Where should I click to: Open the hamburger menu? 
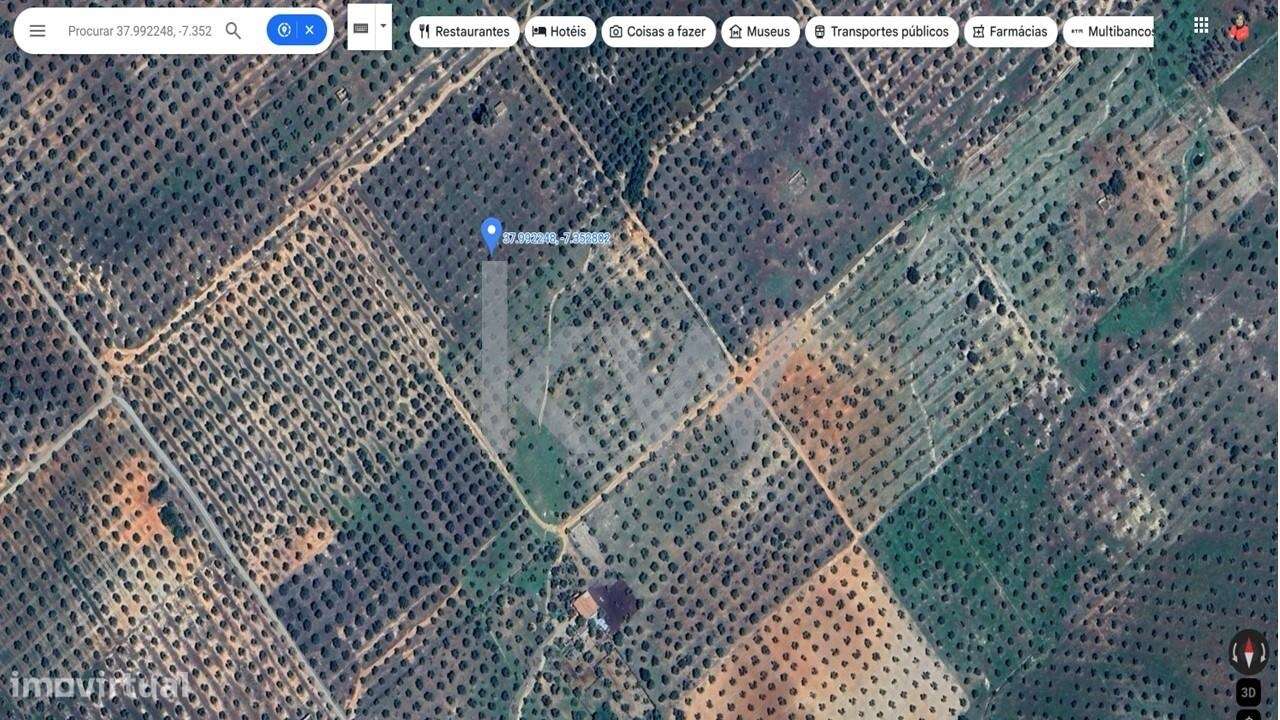[x=37, y=31]
